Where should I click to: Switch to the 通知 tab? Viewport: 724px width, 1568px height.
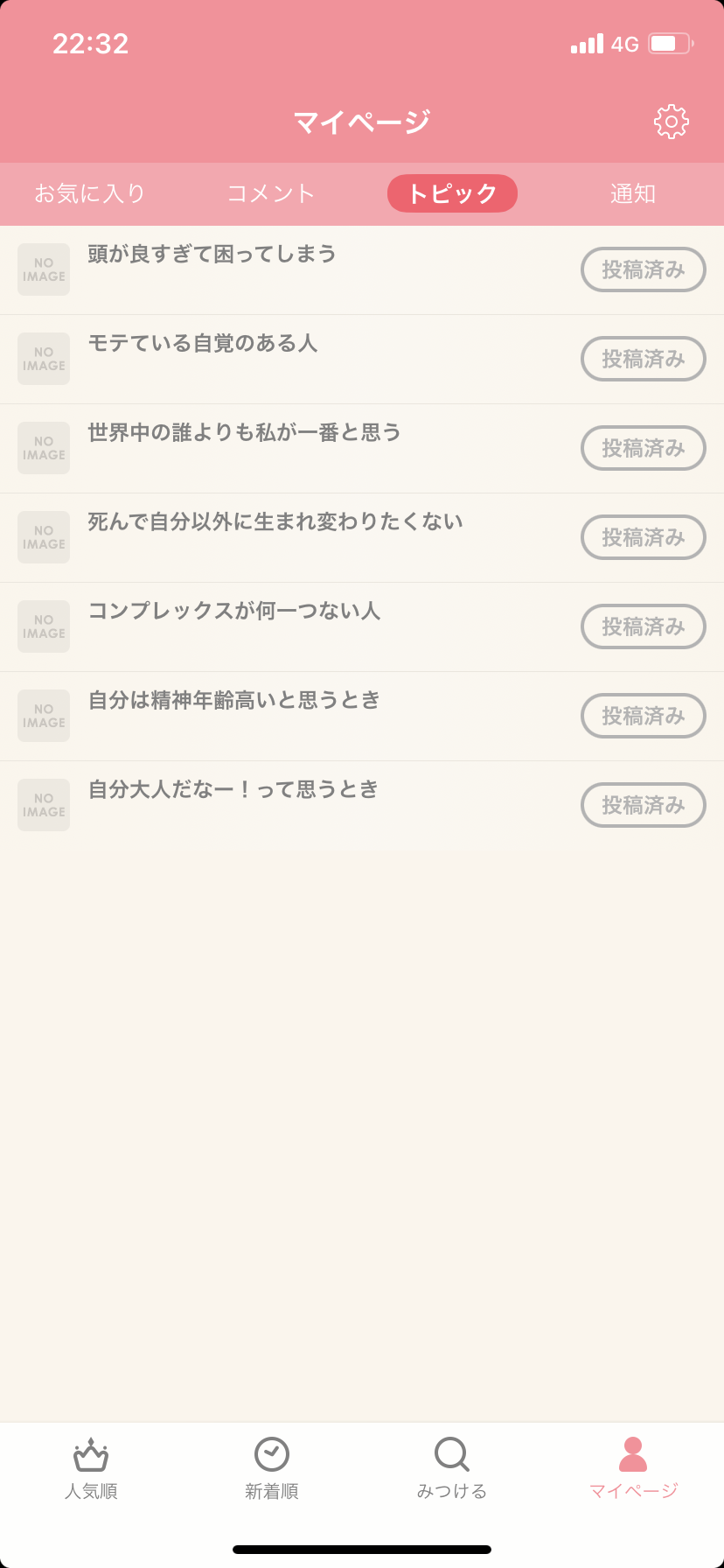point(633,193)
